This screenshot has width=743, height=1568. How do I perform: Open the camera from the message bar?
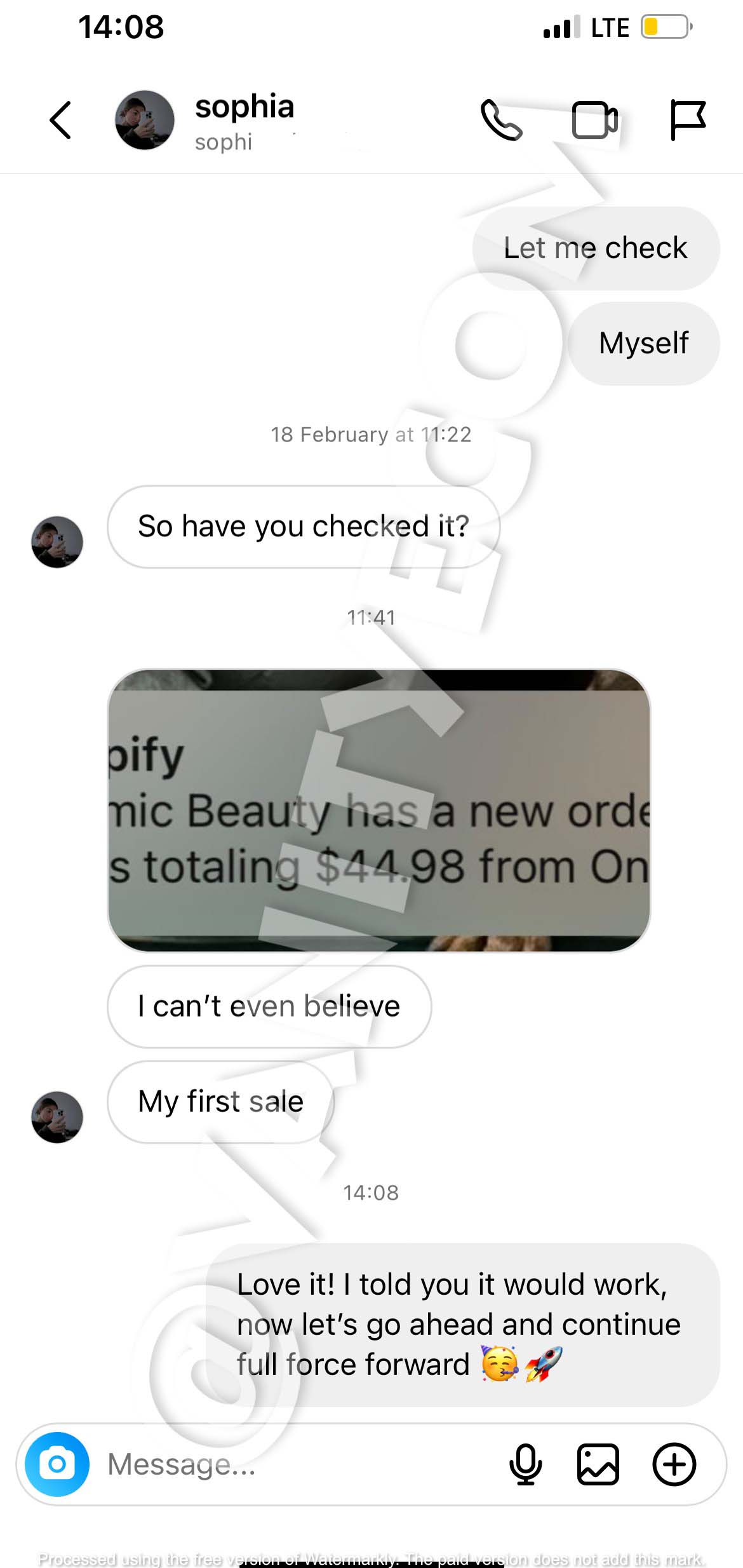[57, 1464]
